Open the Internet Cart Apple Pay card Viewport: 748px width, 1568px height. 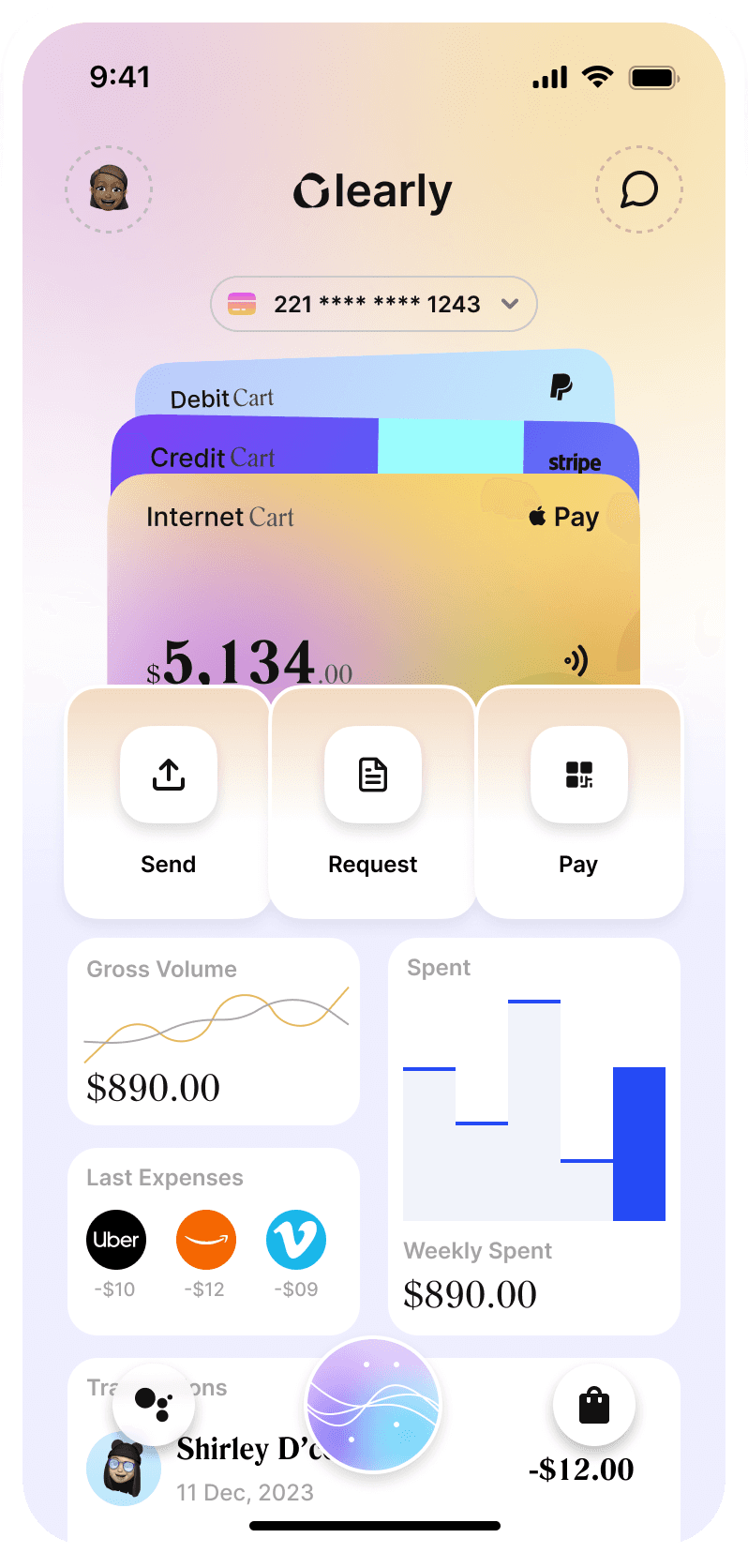[x=374, y=581]
